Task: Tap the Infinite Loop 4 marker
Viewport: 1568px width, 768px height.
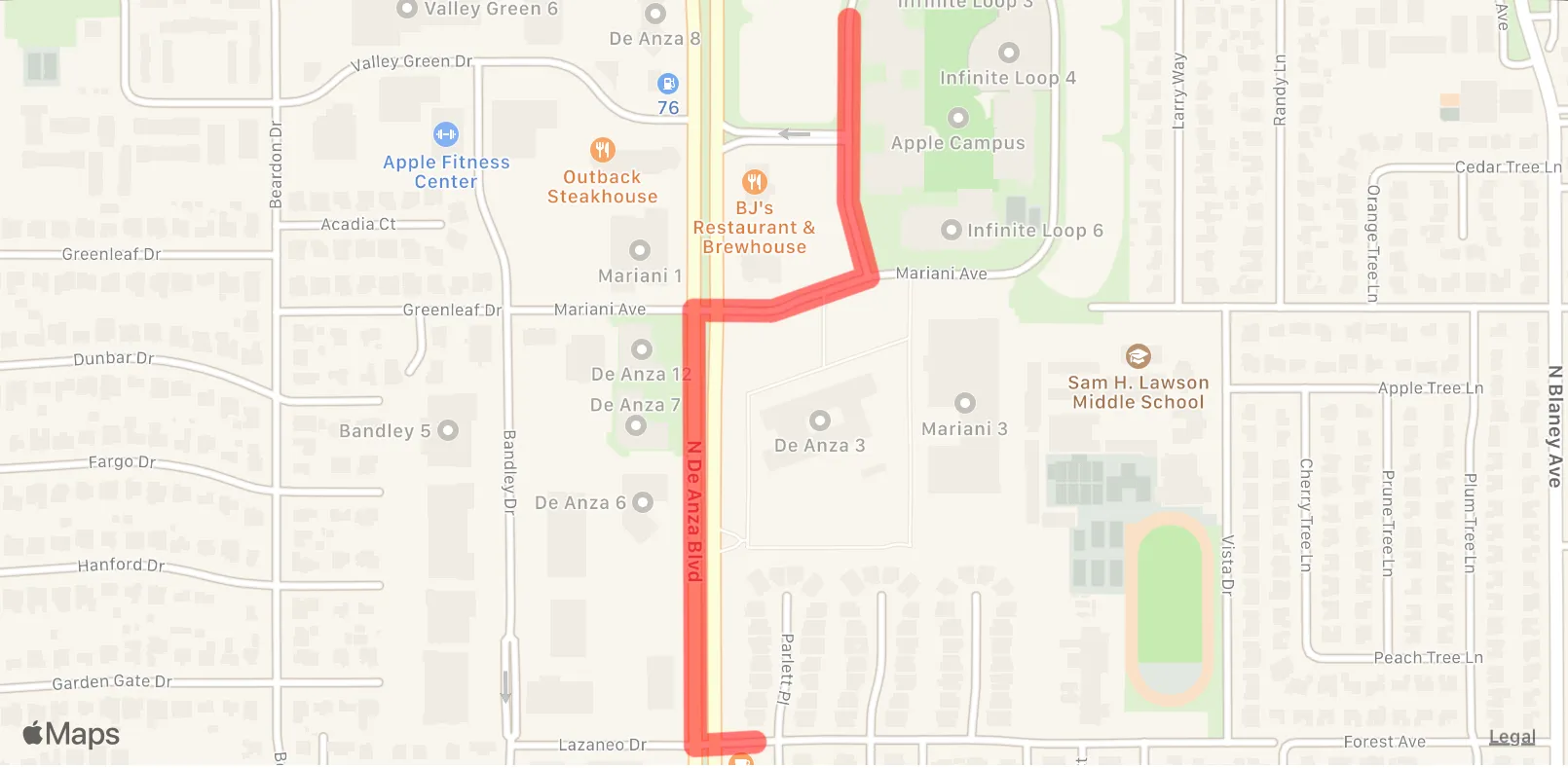Action: point(1009,53)
